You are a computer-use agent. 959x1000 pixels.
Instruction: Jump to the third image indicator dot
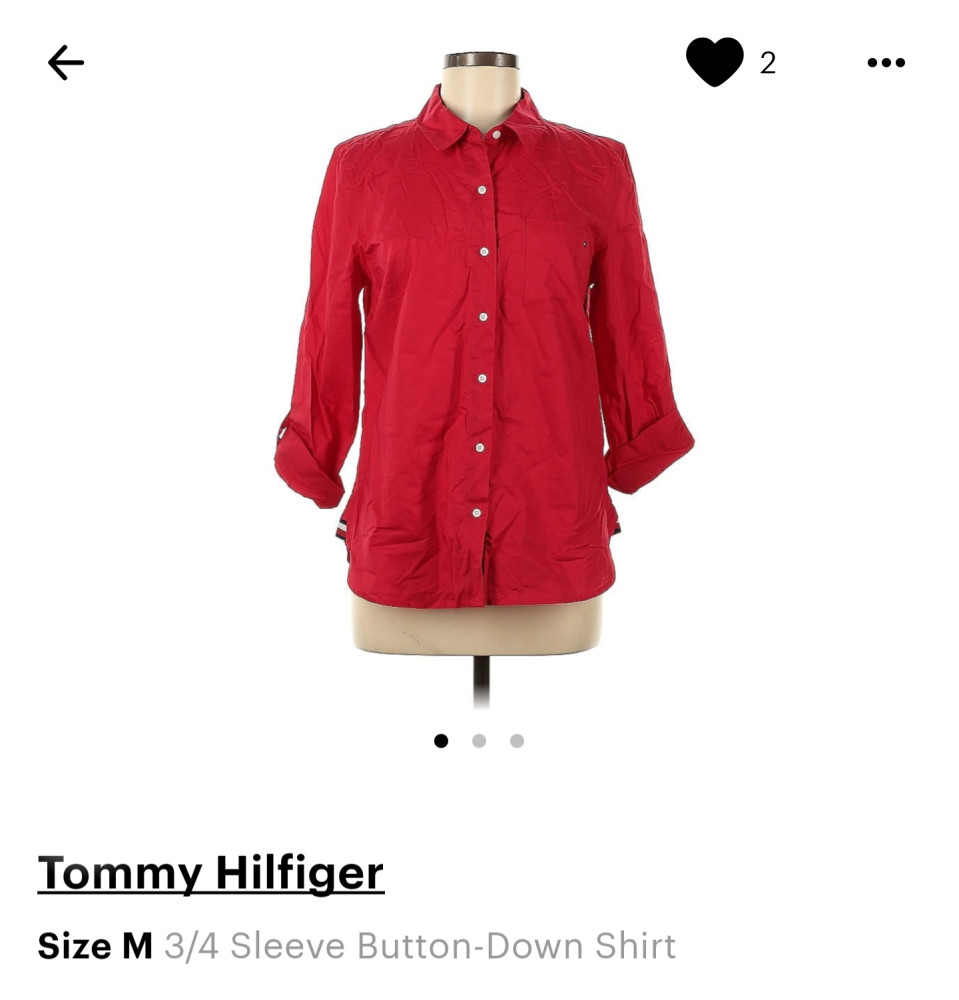517,741
